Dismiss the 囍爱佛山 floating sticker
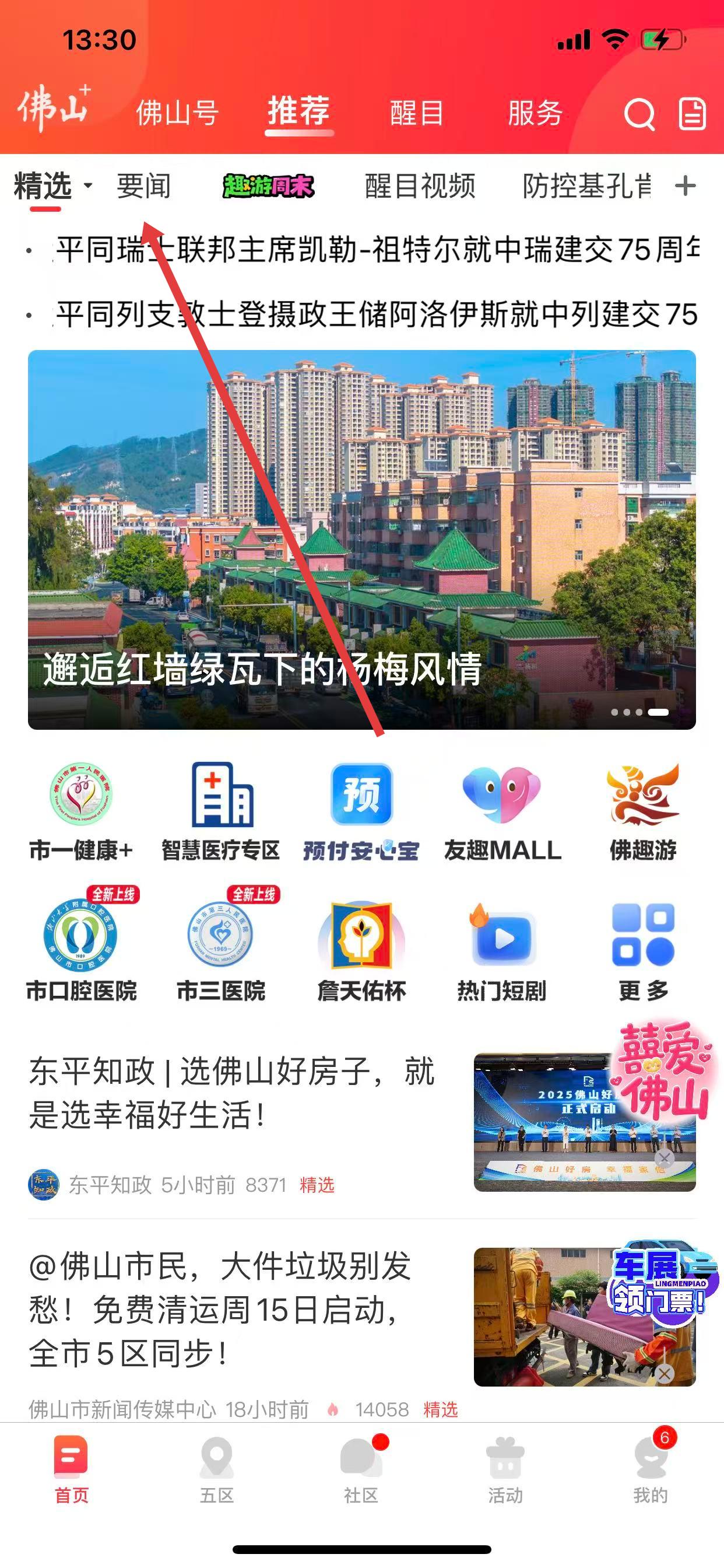 coord(665,1158)
